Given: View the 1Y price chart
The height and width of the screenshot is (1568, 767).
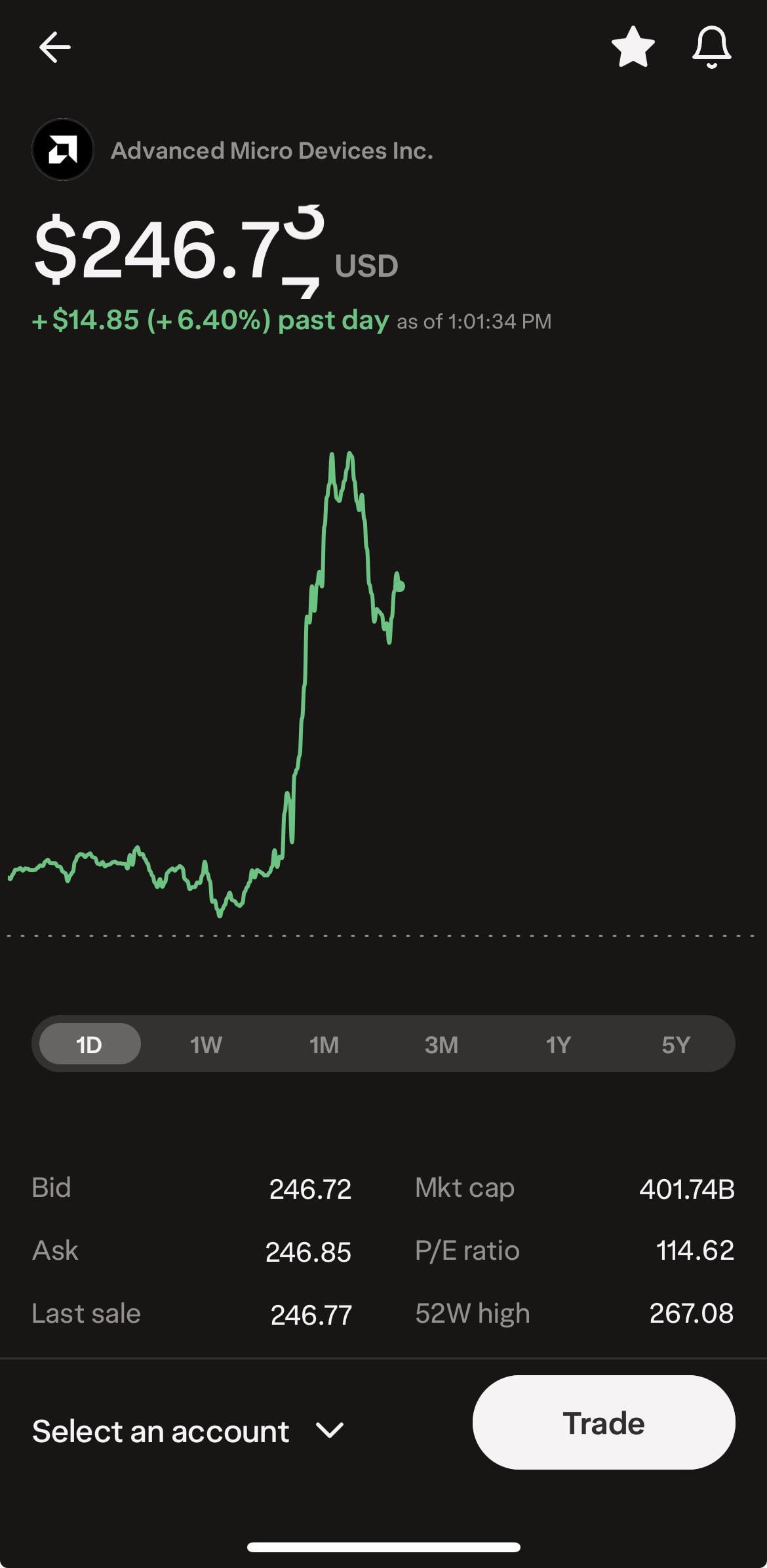Looking at the screenshot, I should 559,1044.
